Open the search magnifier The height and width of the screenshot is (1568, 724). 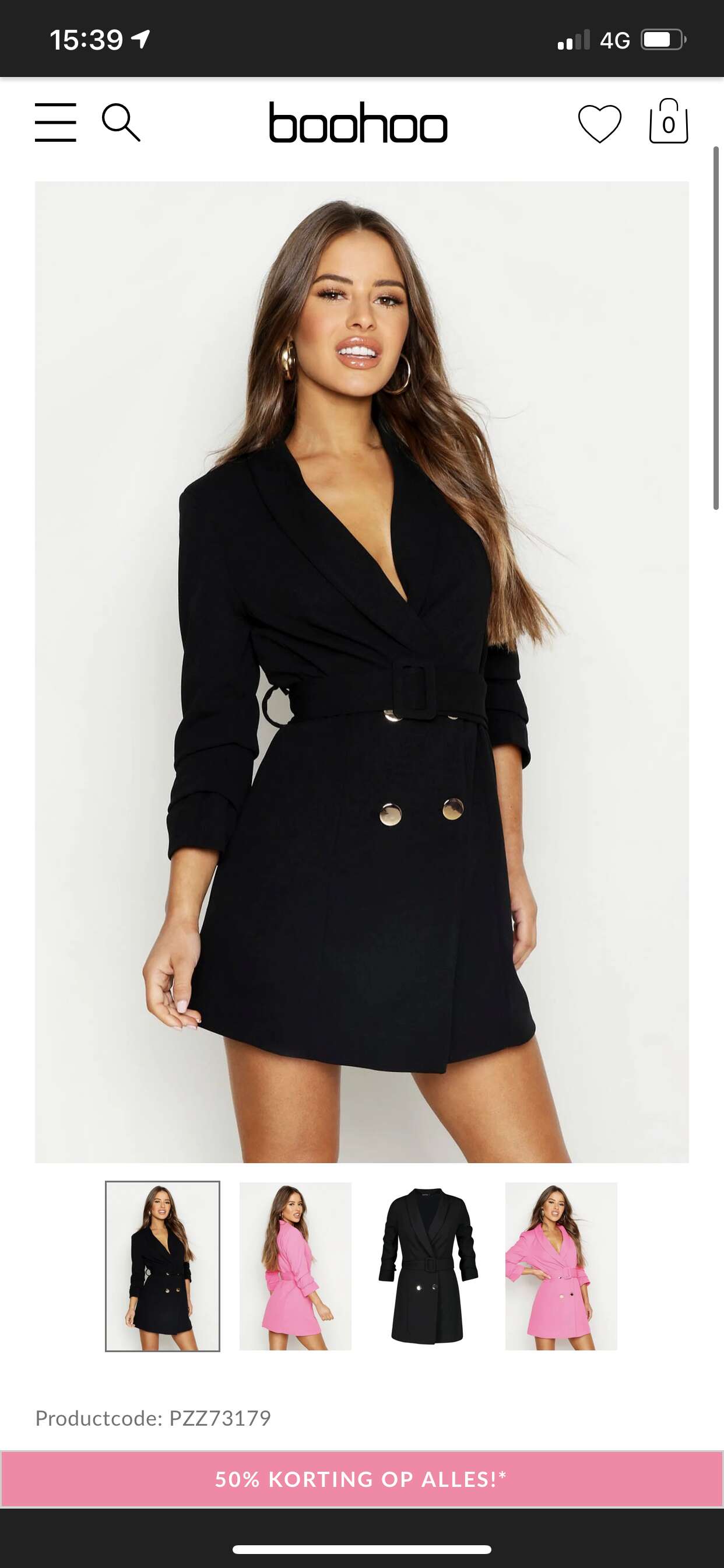point(121,123)
